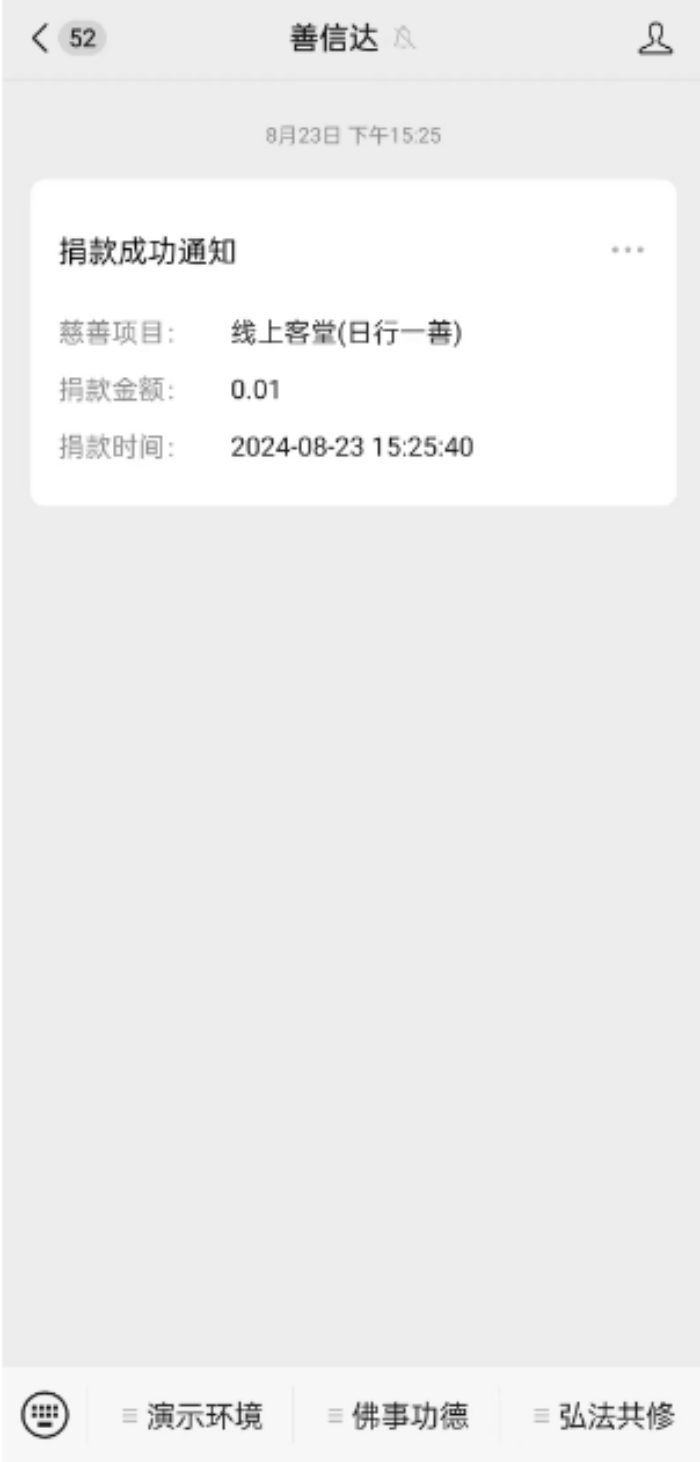Open the three-dot options on the donation card
The width and height of the screenshot is (700, 1462).
627,250
